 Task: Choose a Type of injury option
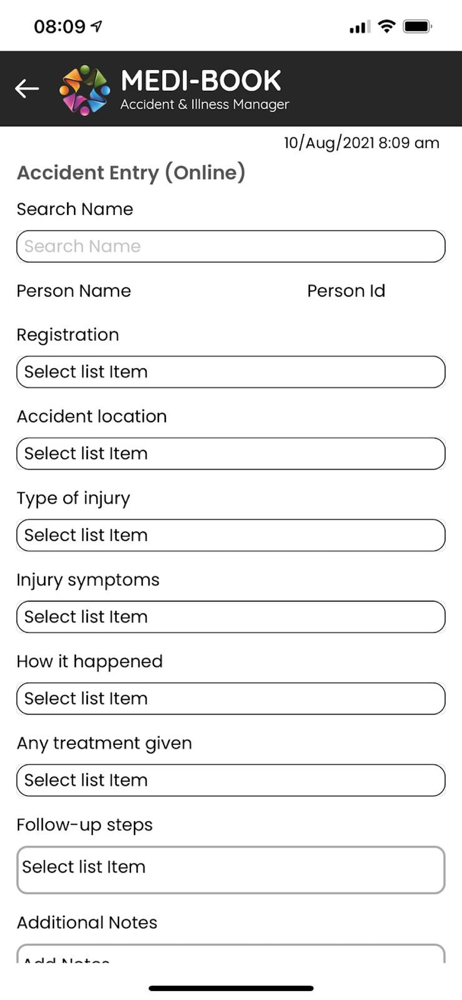click(231, 535)
